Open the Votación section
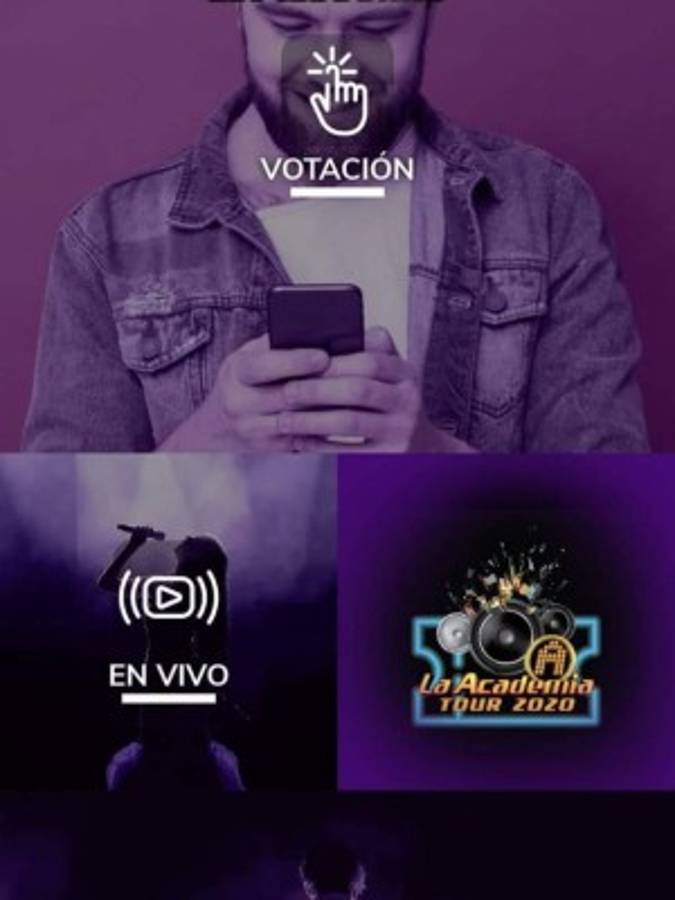This screenshot has height=900, width=675. [337, 120]
